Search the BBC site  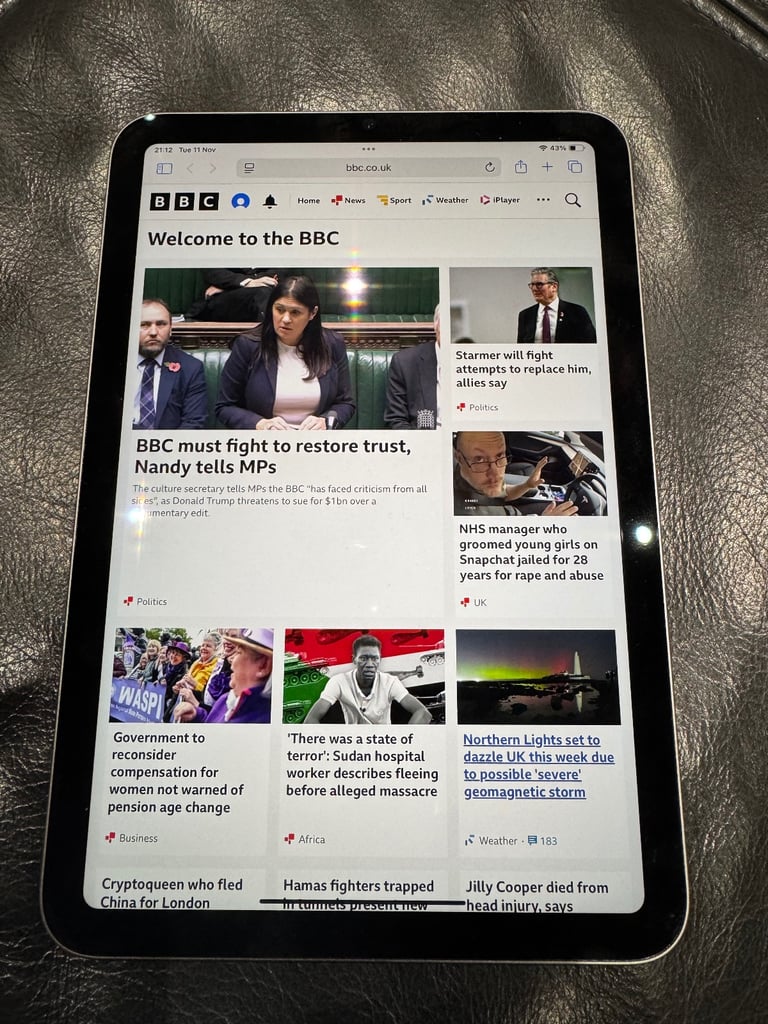pos(573,200)
